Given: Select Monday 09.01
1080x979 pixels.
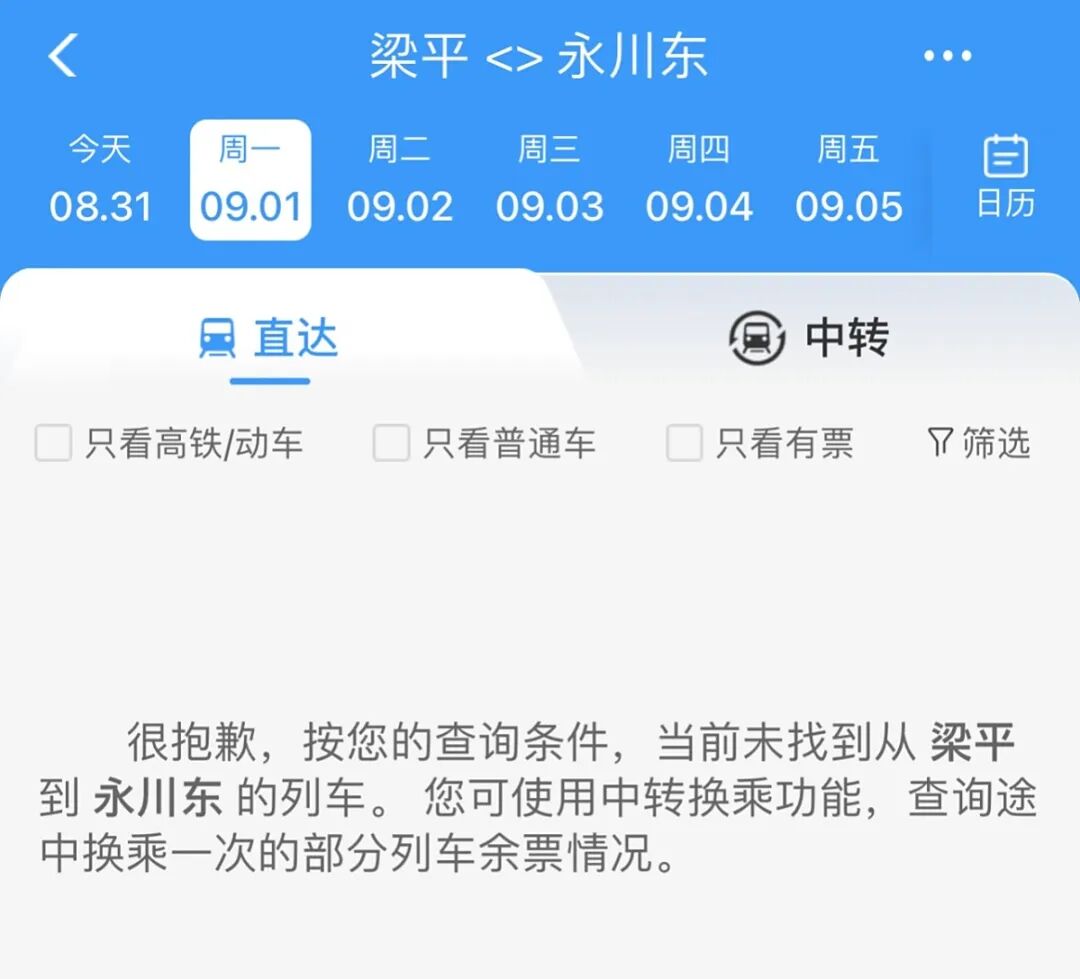Looking at the screenshot, I should tap(250, 180).
